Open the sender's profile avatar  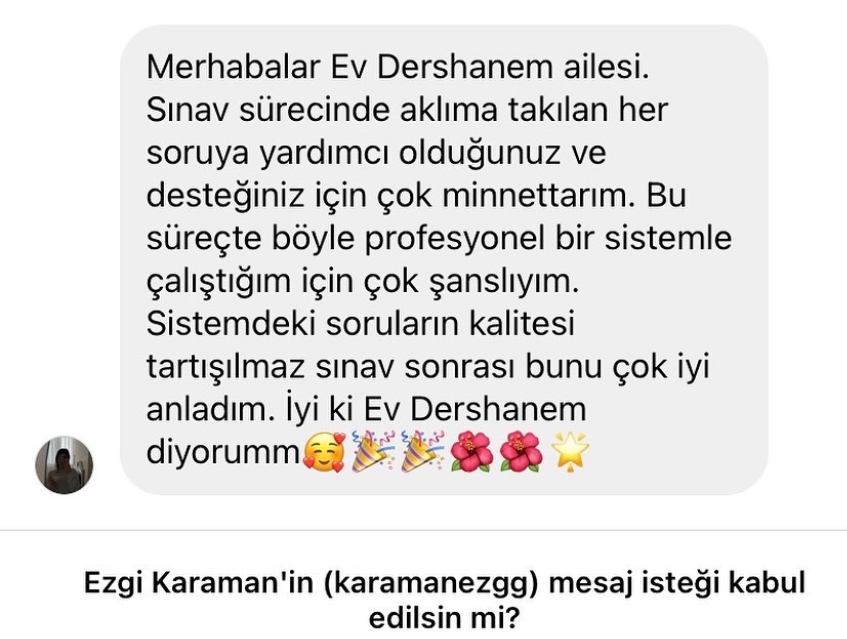point(64,465)
